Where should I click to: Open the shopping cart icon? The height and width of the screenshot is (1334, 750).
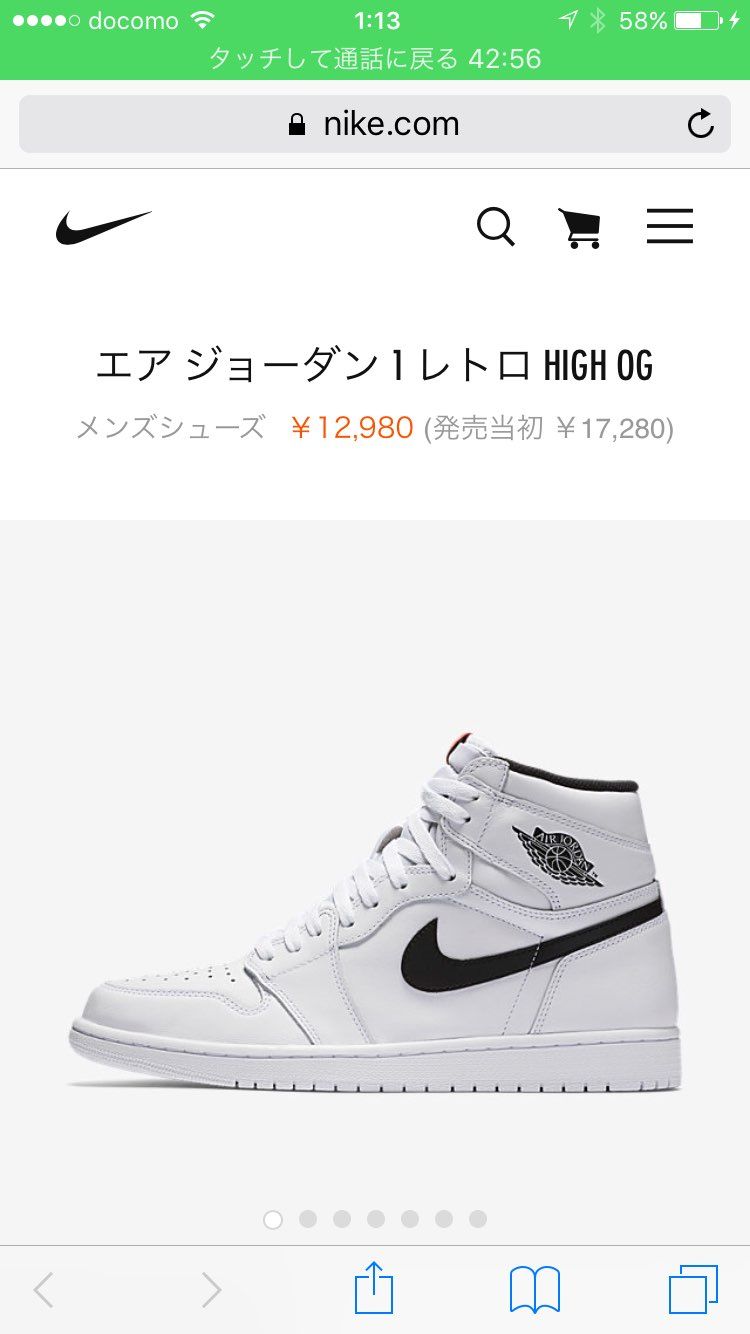(x=582, y=227)
